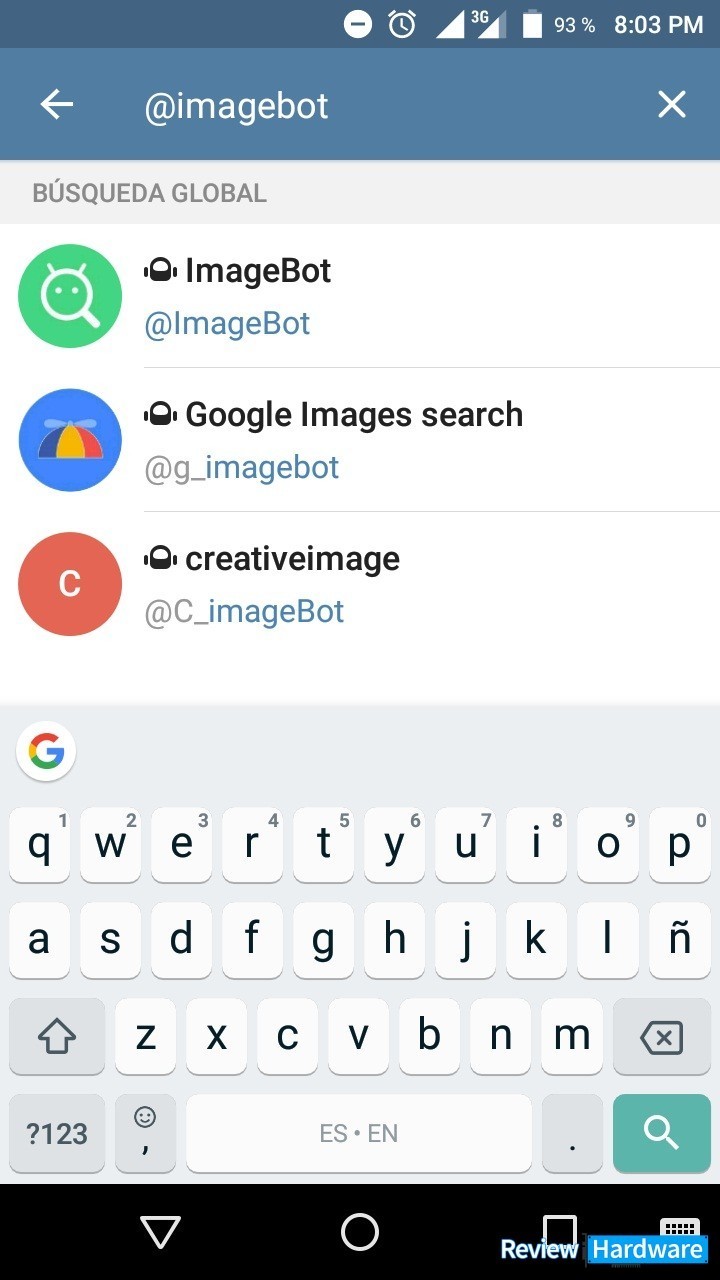The width and height of the screenshot is (720, 1280).
Task: Enable shift on the keyboard
Action: 57,1037
